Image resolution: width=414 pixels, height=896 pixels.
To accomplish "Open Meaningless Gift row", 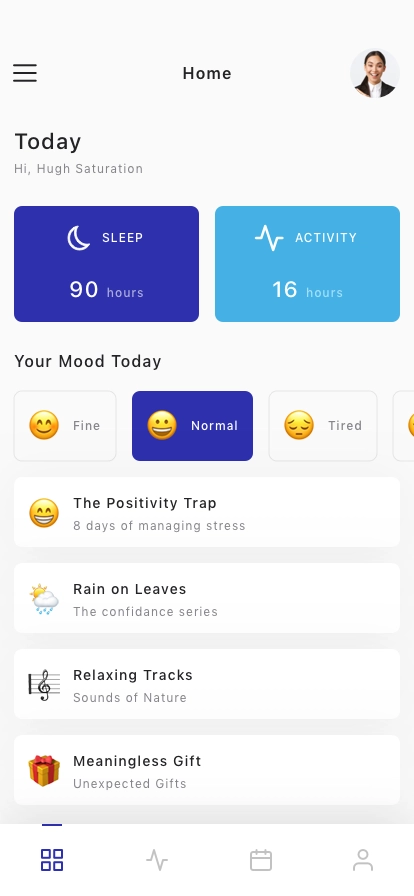I will 207,770.
